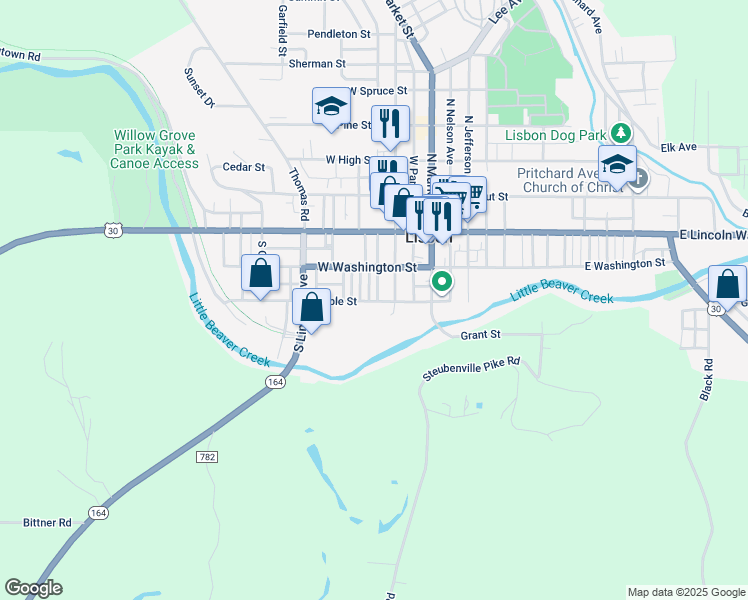Select the shopping bag marker near Maple St
The image size is (748, 600).
(x=312, y=307)
